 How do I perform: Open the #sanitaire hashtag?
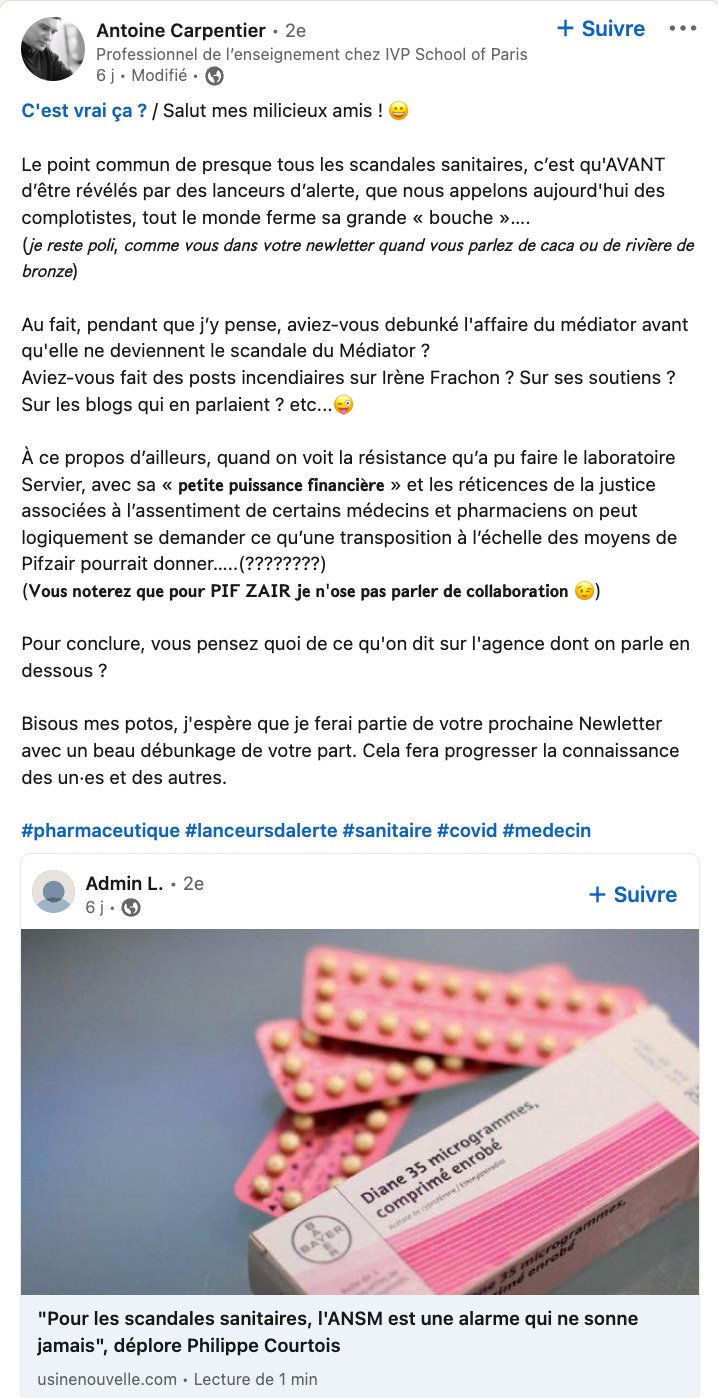387,830
